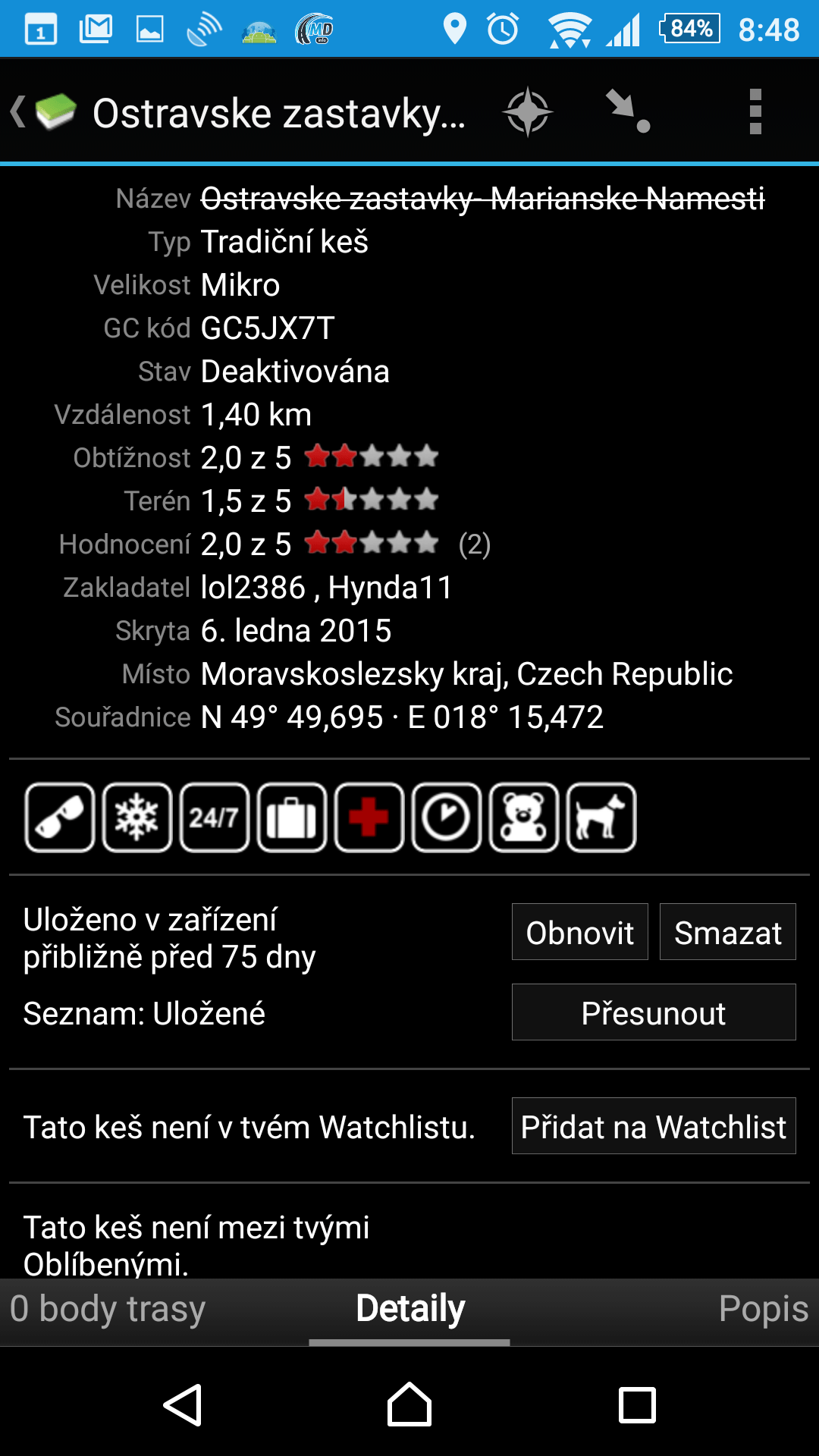The image size is (819, 1456).
Task: Go to the Android home screen
Action: (x=409, y=1404)
